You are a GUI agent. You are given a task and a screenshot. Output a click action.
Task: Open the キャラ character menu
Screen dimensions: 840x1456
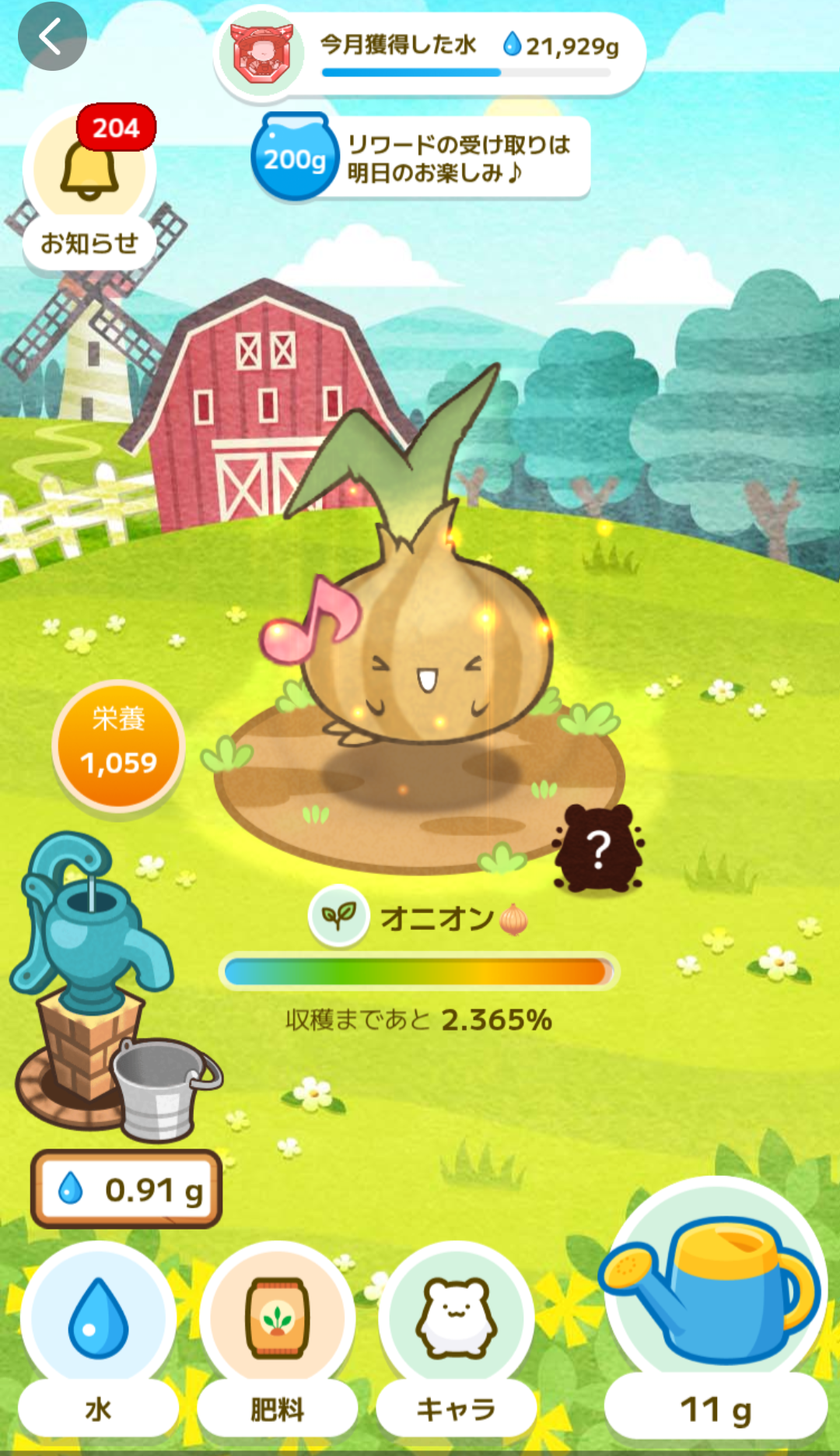tap(457, 1338)
